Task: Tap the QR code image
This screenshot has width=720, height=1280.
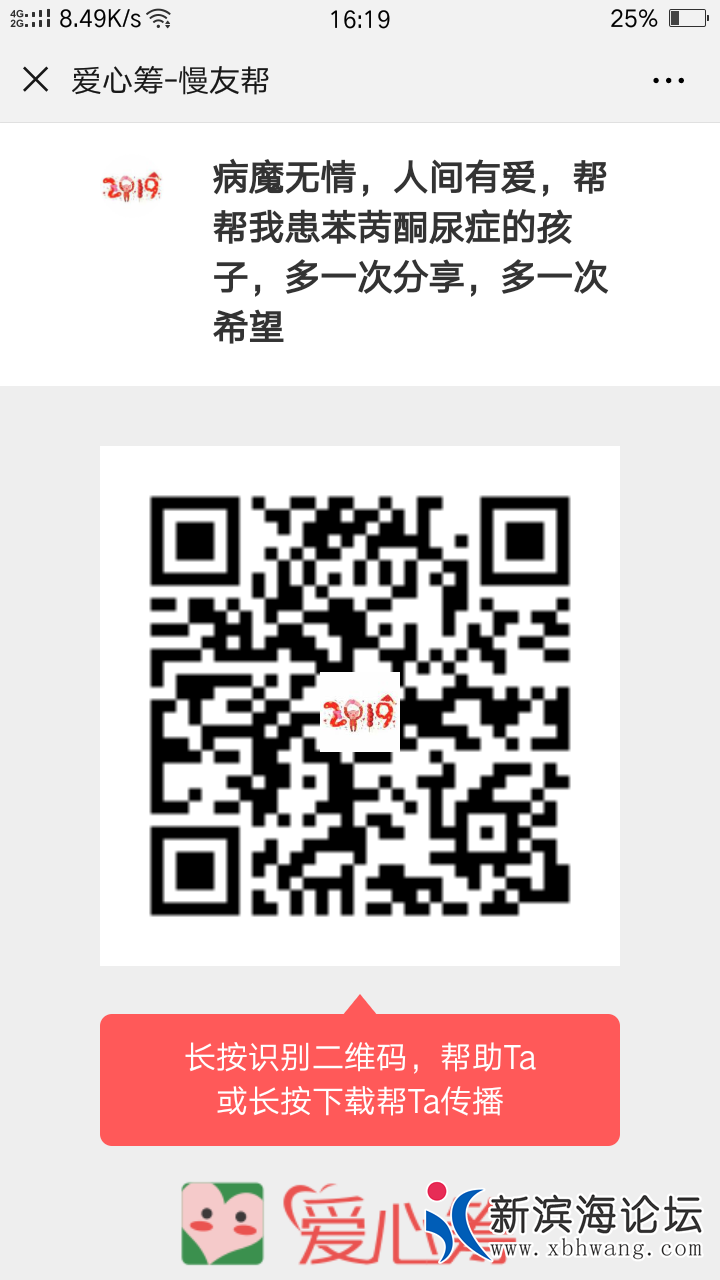Action: 360,705
